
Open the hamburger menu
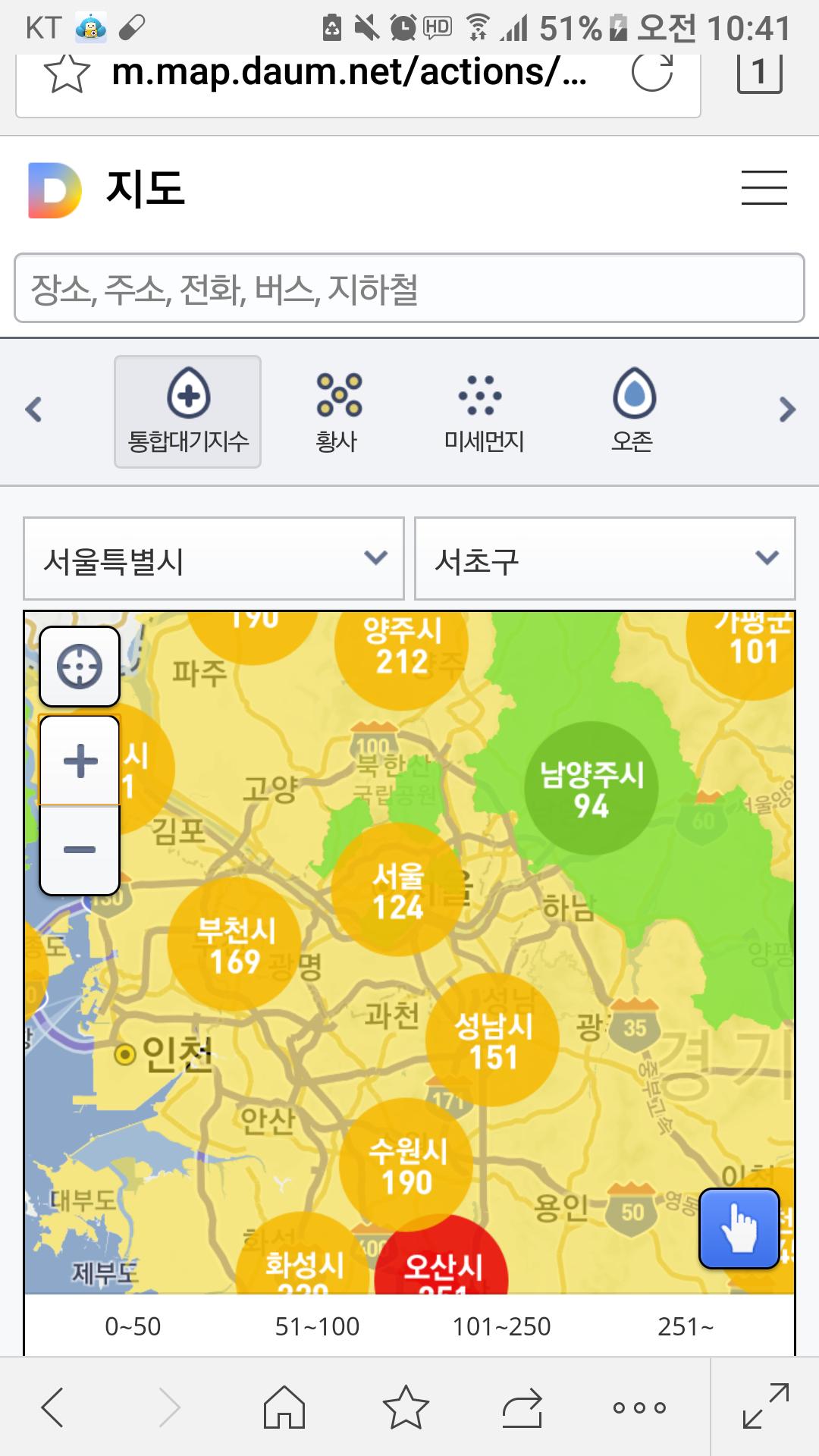(x=764, y=188)
